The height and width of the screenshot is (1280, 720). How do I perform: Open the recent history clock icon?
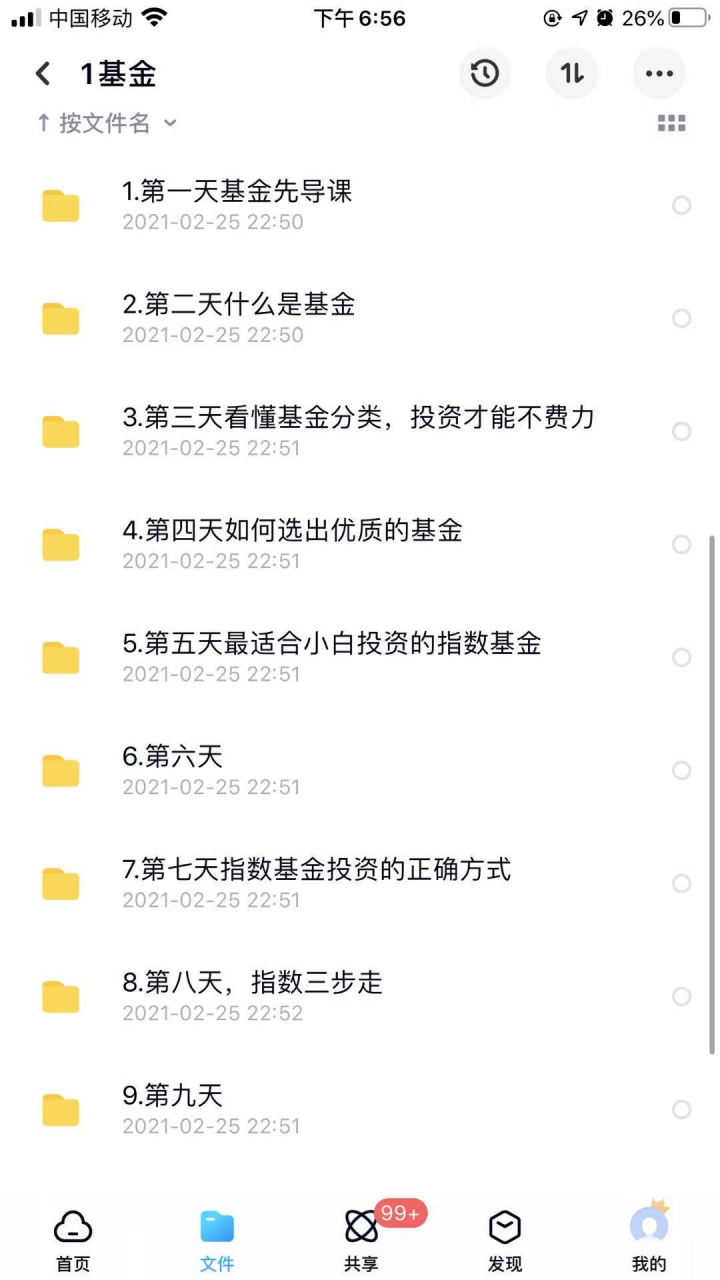[x=485, y=73]
